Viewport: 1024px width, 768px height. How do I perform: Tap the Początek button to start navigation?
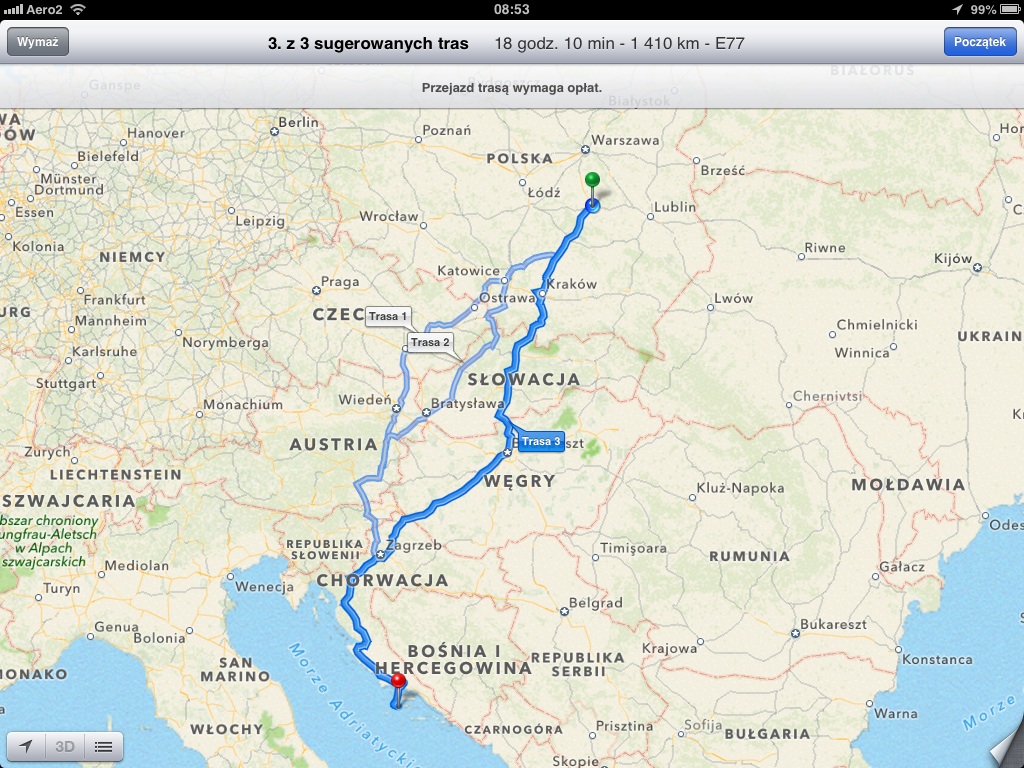(979, 42)
